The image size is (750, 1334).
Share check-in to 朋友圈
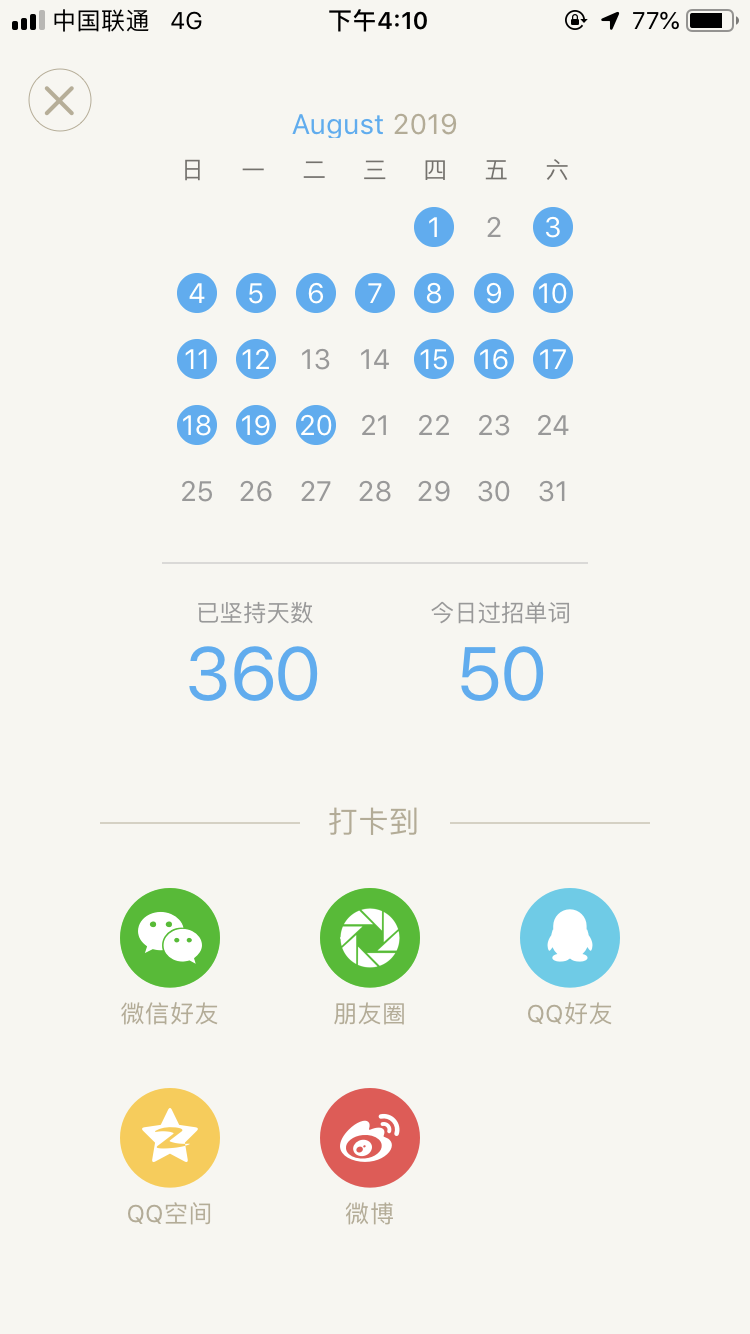click(370, 938)
